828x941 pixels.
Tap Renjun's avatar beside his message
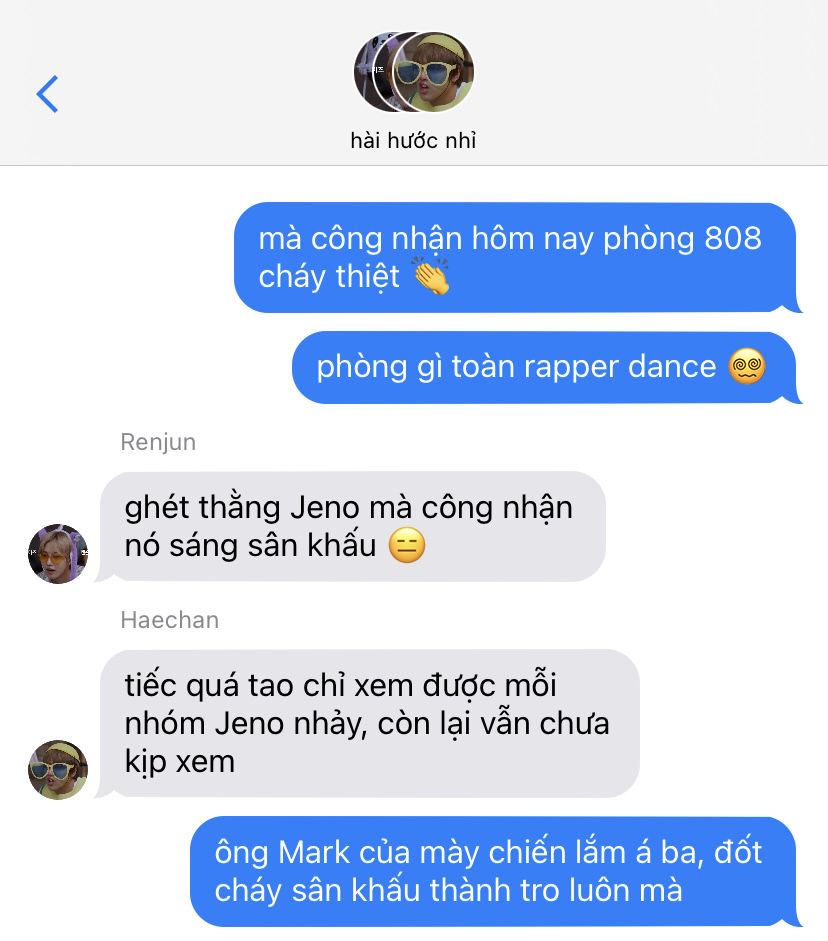coord(58,553)
